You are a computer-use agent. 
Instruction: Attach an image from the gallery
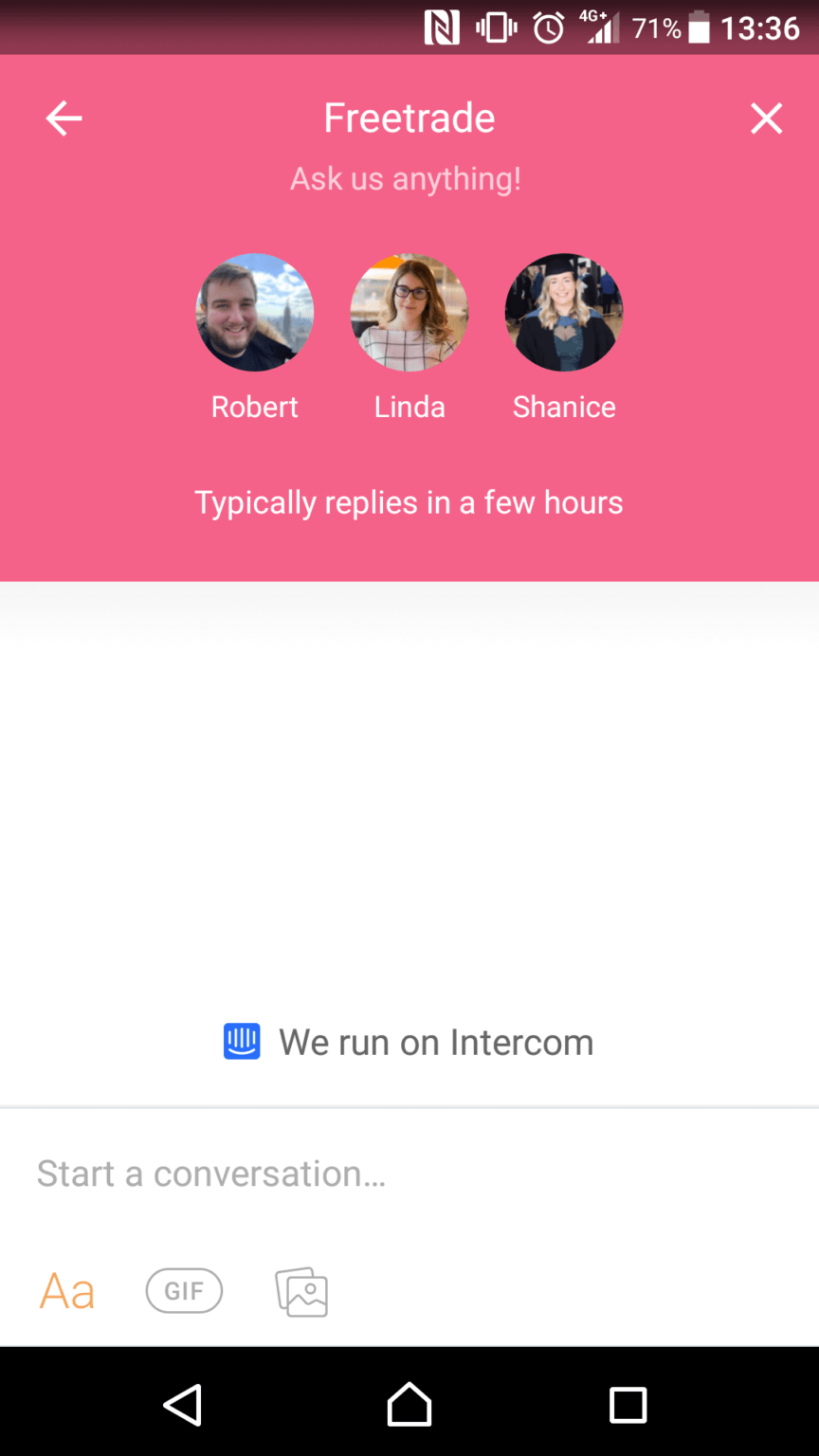[x=301, y=1292]
